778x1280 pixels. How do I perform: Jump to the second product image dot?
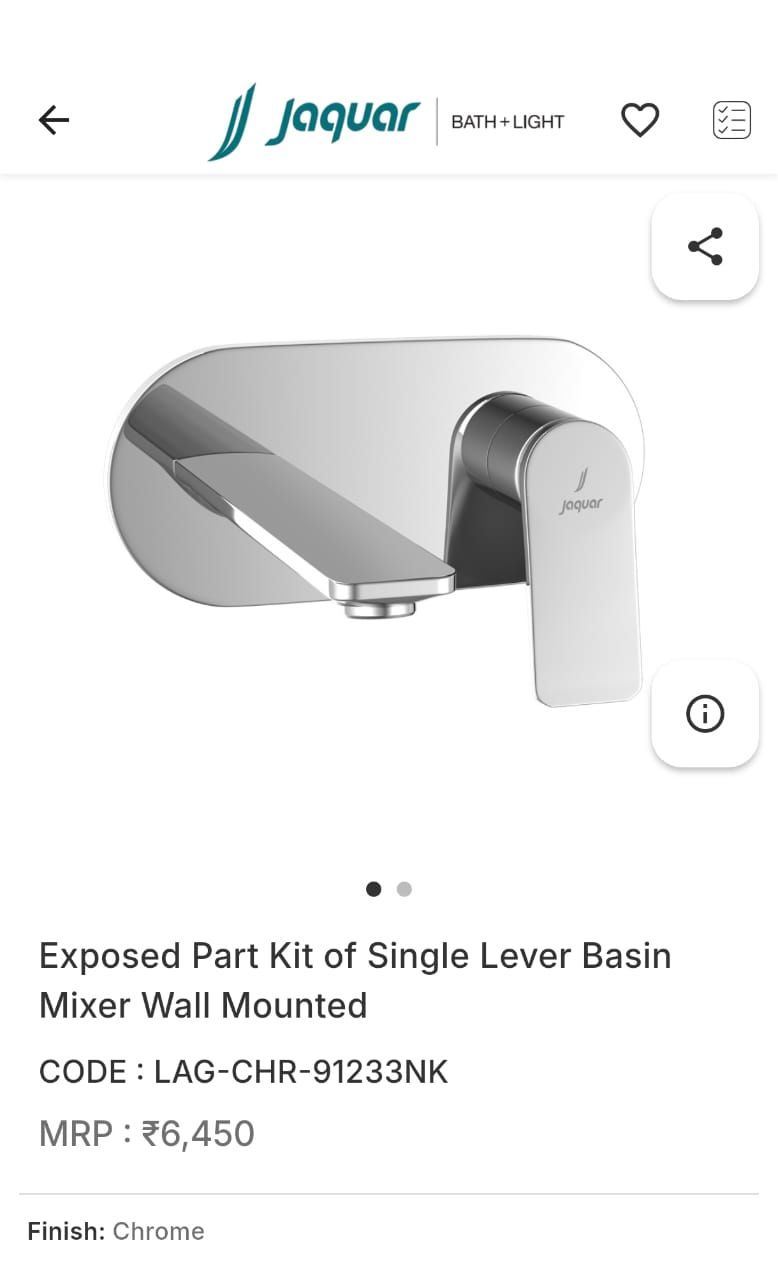pyautogui.click(x=404, y=889)
